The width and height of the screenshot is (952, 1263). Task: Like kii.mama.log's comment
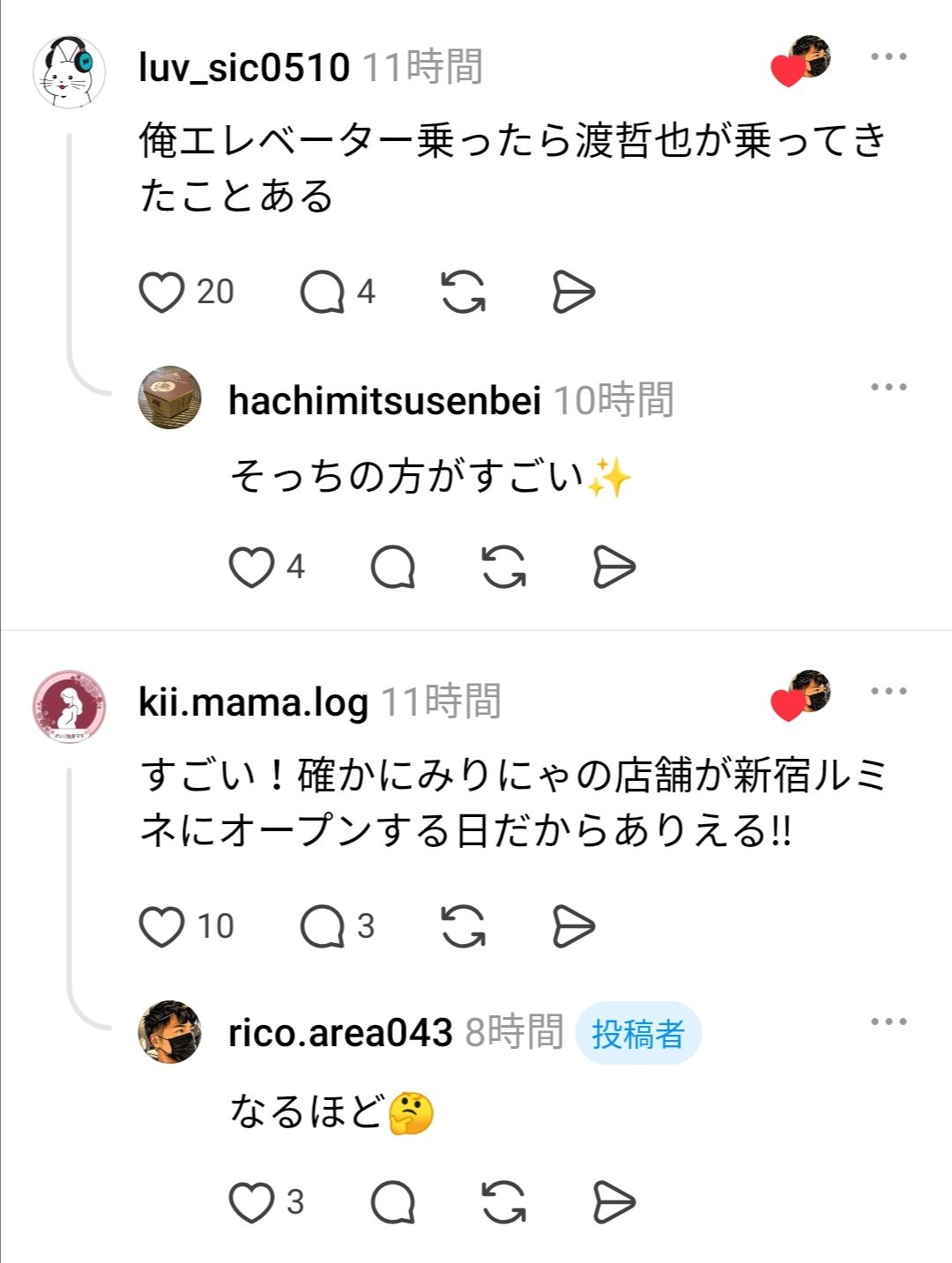[162, 927]
